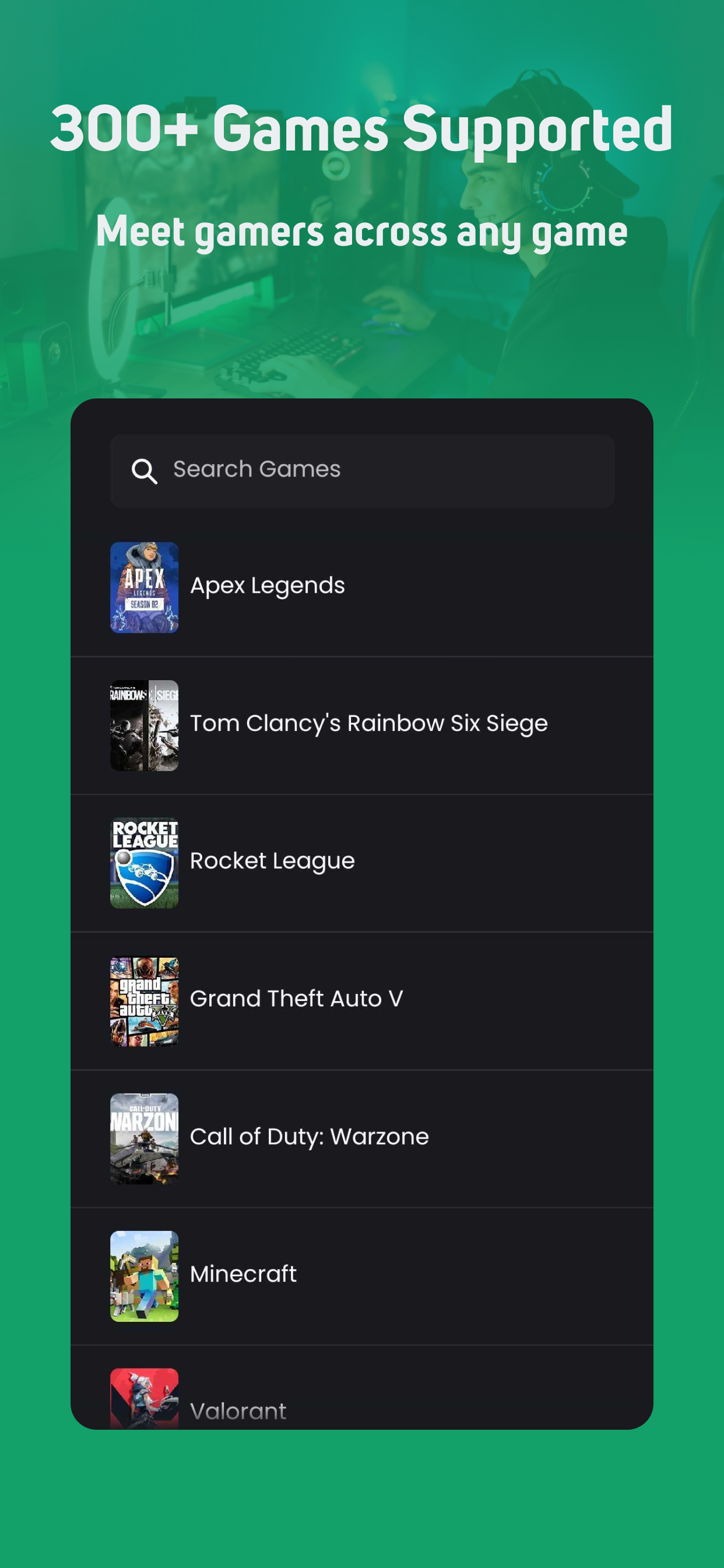Choose Grand Theft Auto V from the list

pos(362,999)
